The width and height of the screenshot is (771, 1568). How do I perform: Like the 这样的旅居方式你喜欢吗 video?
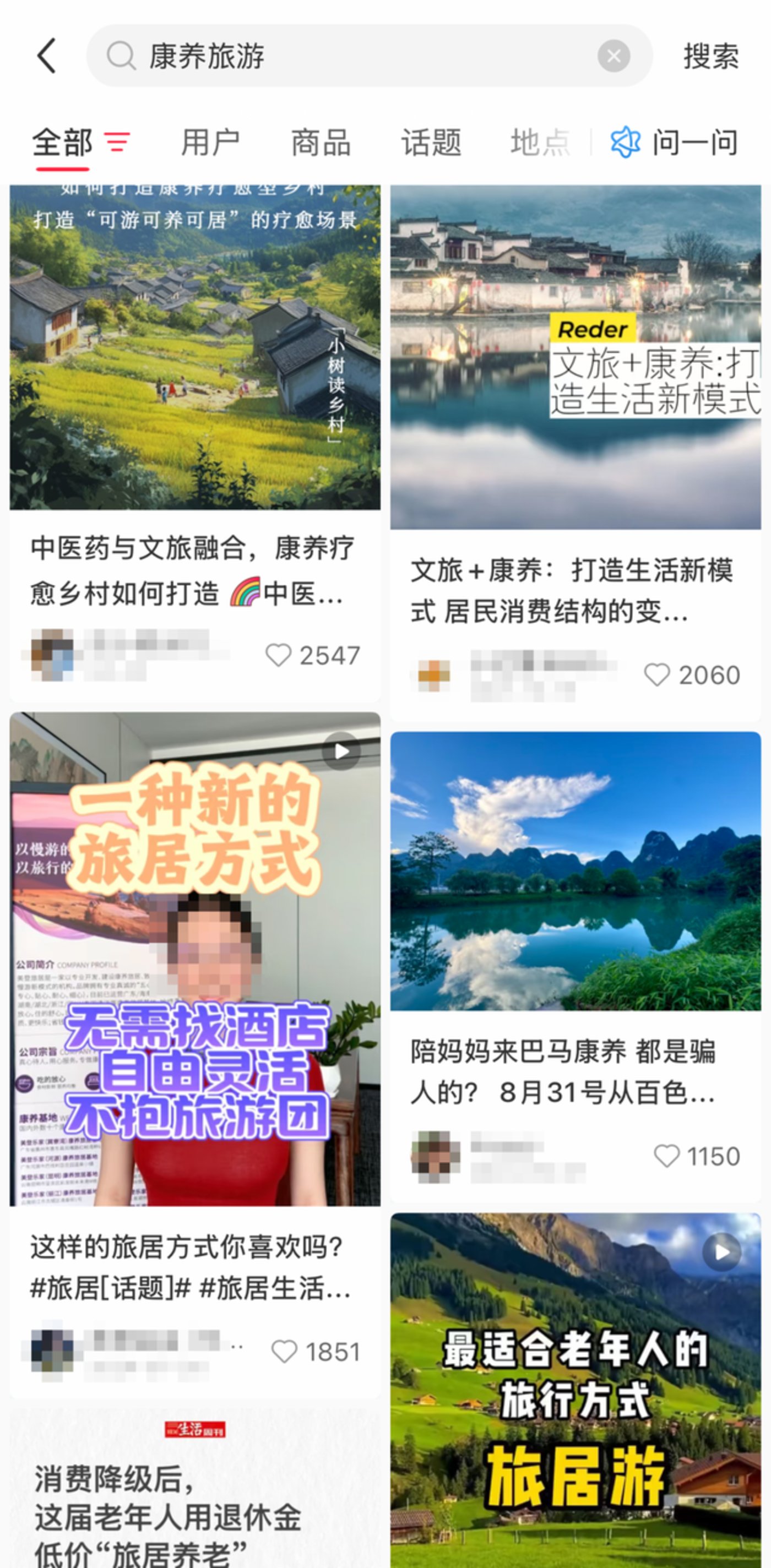click(284, 1352)
